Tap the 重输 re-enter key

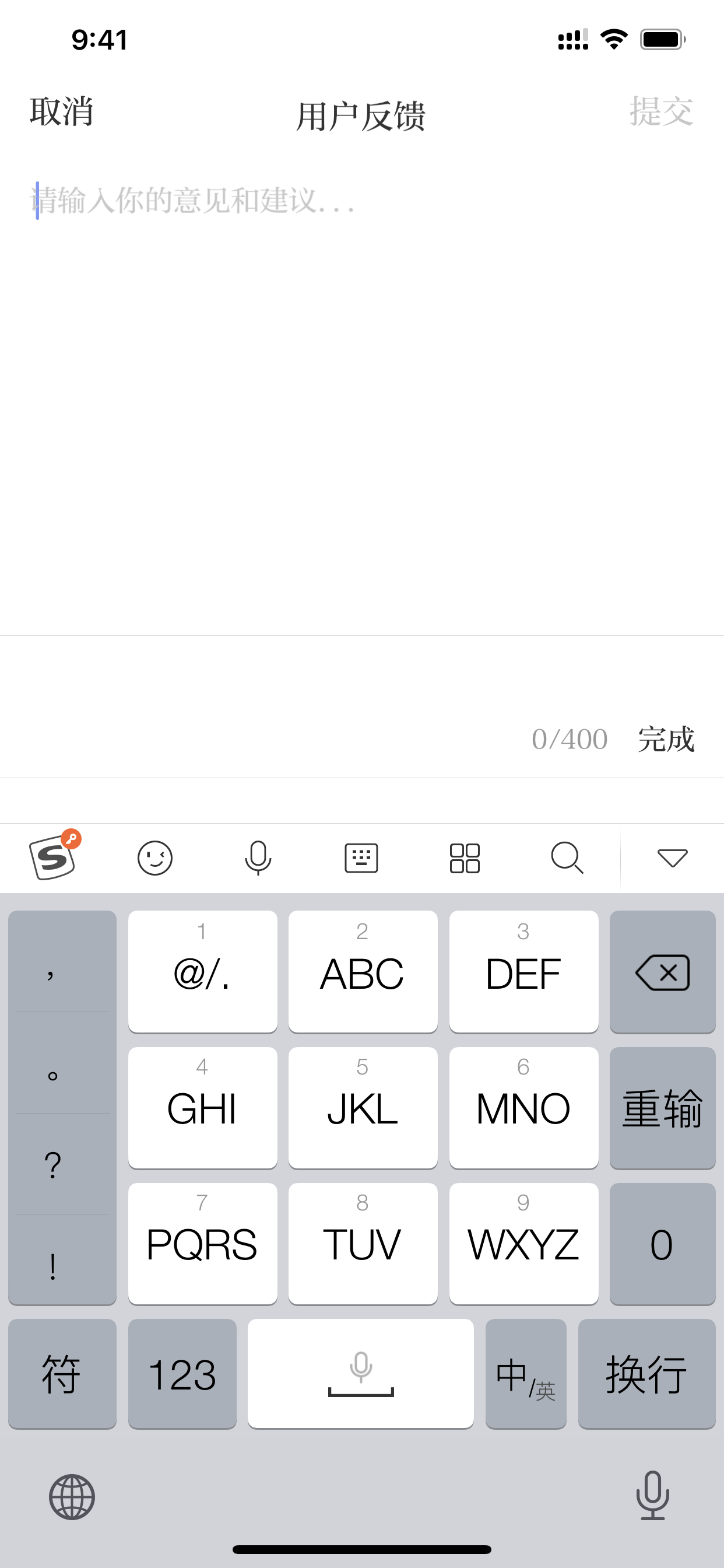point(663,1108)
